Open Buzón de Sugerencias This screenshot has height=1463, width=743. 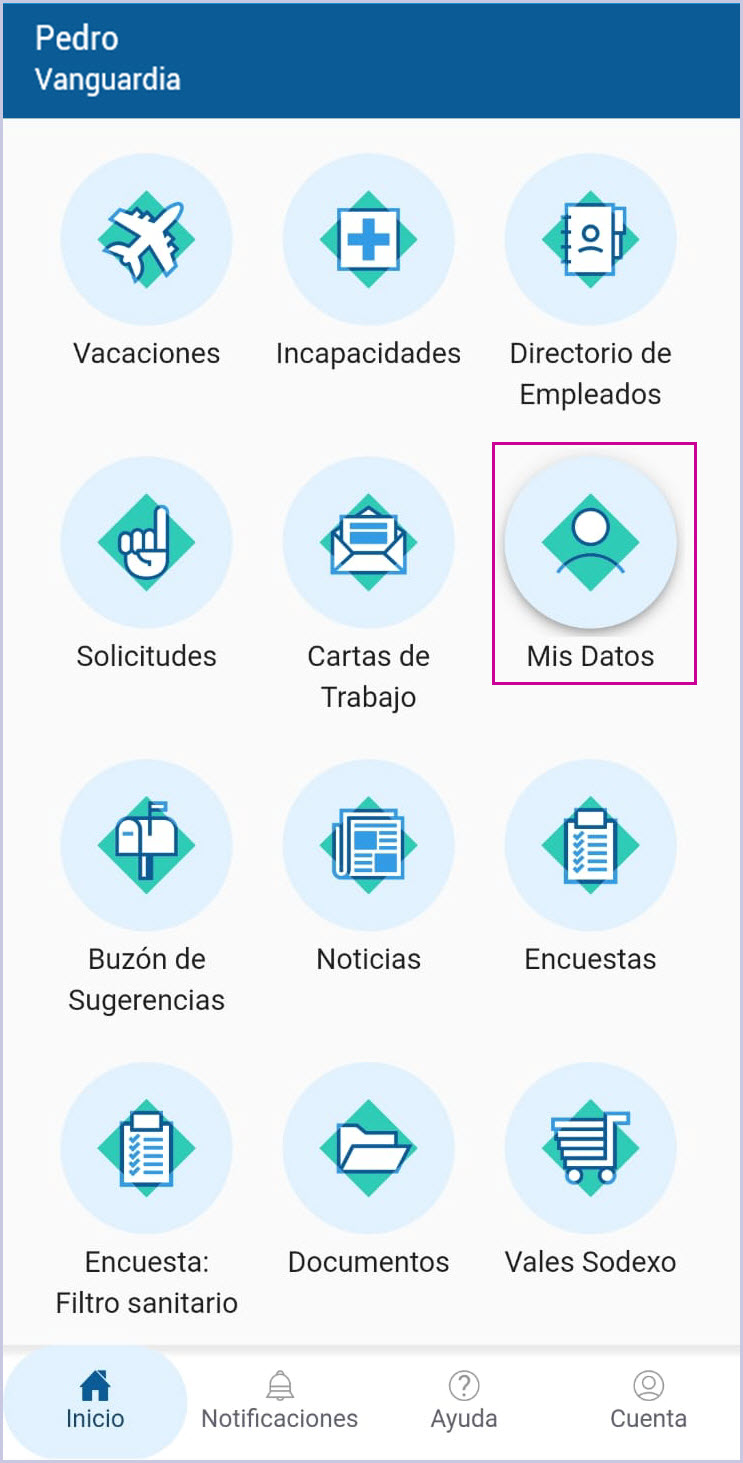[x=146, y=846]
